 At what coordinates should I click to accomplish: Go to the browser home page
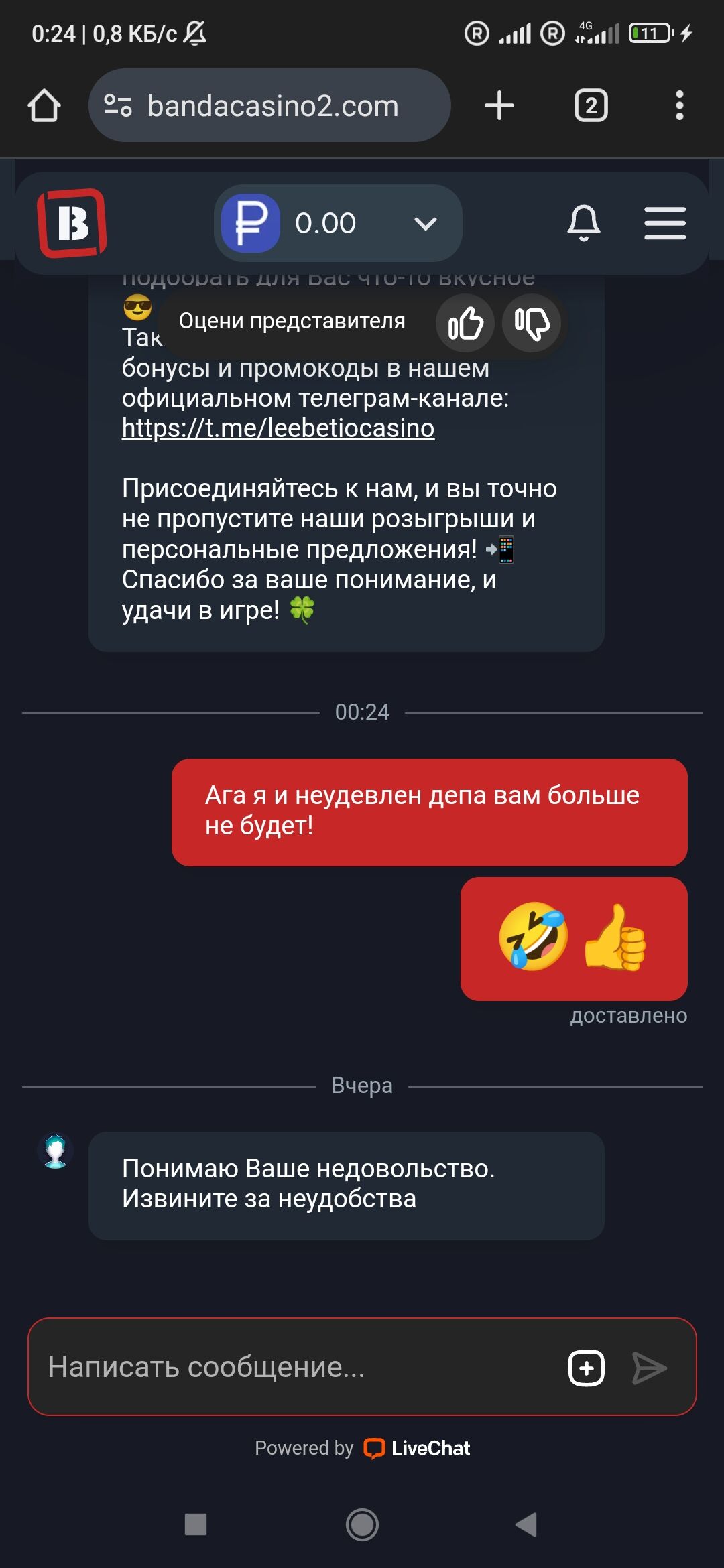point(44,106)
